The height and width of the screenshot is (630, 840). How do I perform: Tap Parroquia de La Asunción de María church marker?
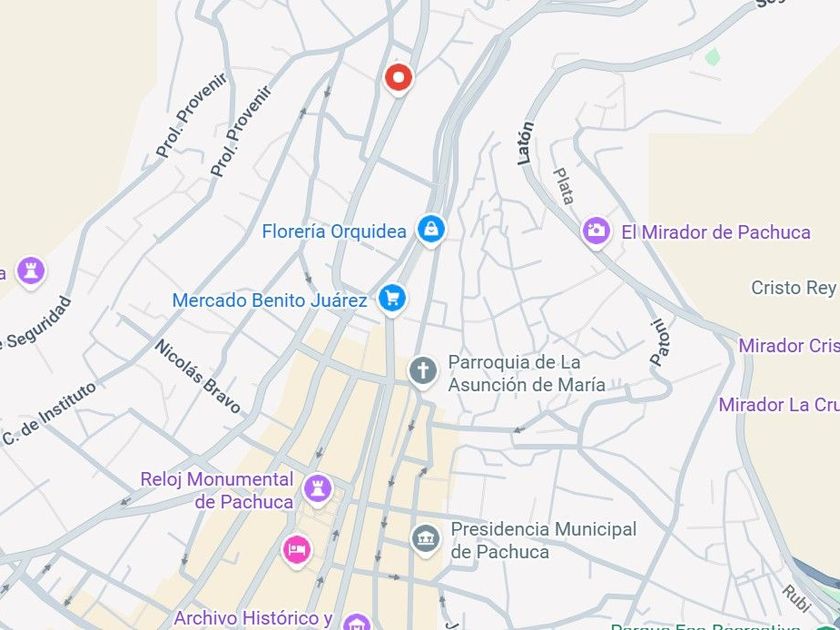[x=423, y=372]
